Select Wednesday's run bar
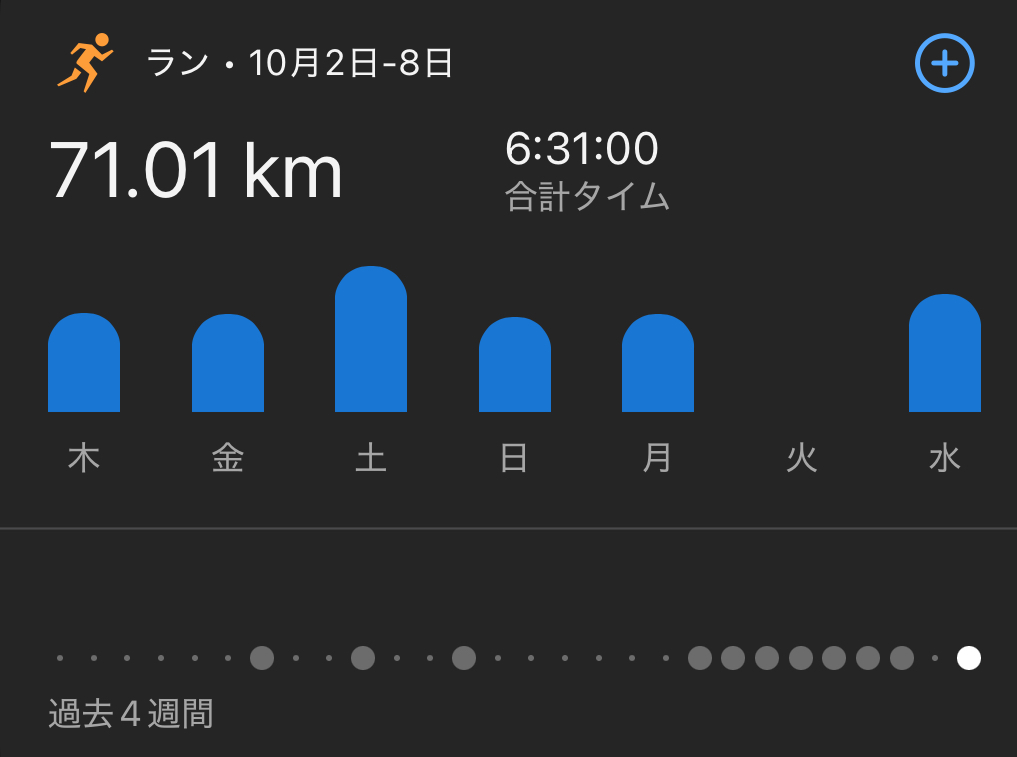 click(945, 354)
